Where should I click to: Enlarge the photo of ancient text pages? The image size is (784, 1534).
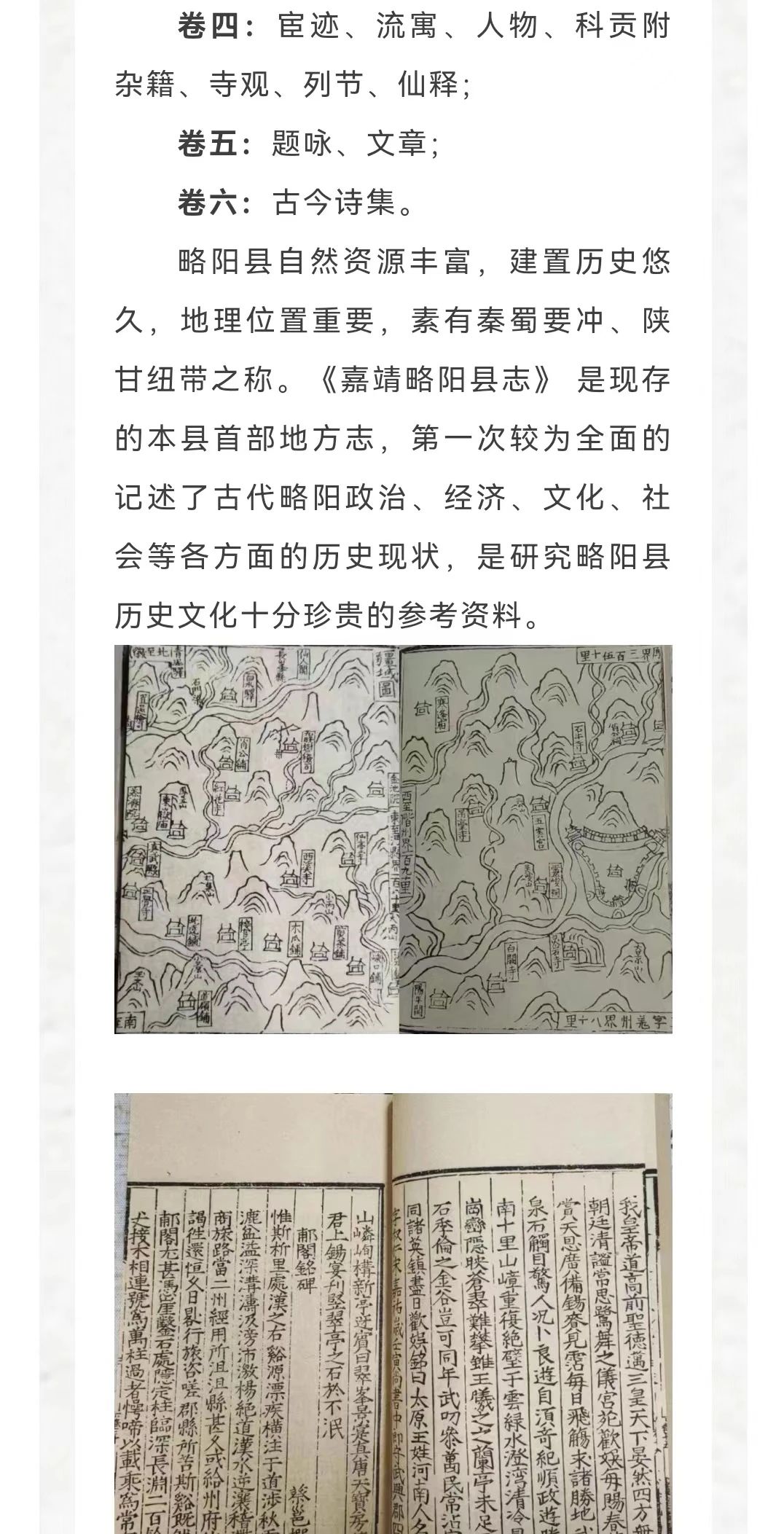click(x=393, y=1312)
